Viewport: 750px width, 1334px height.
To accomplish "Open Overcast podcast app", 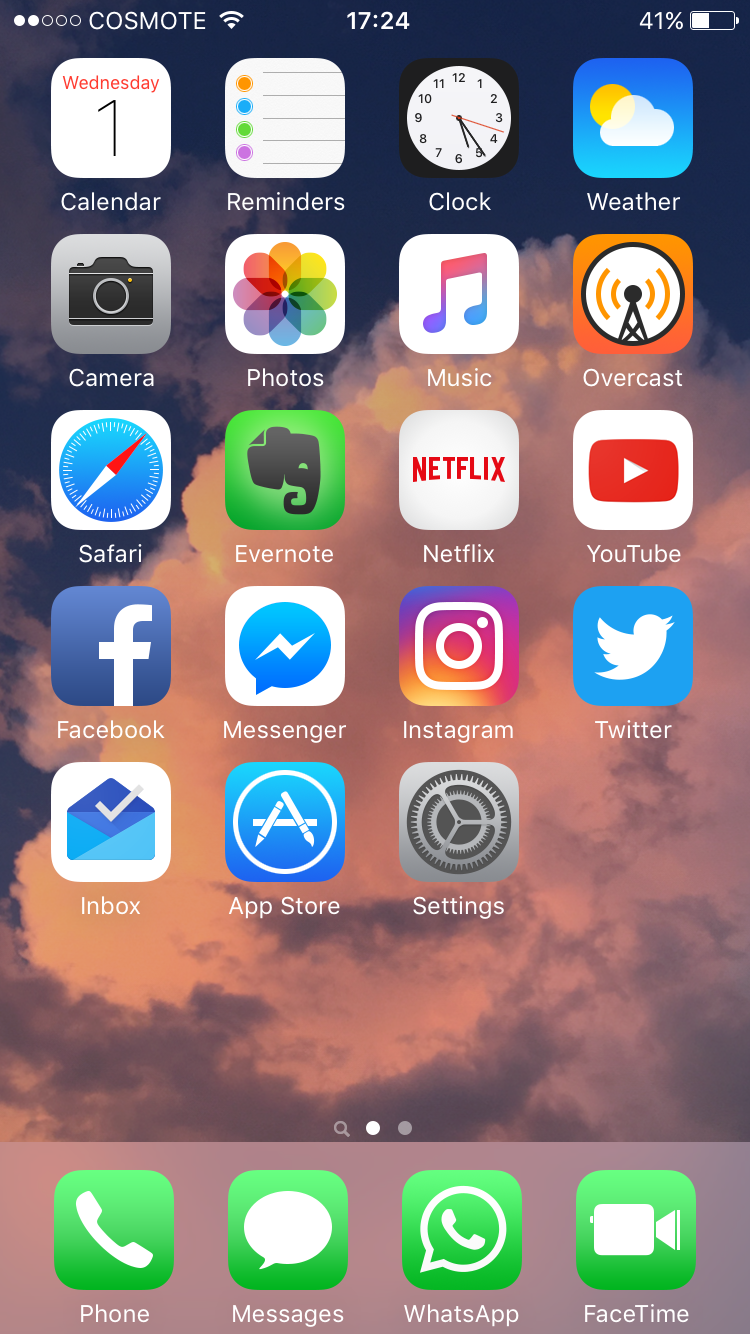I will (x=633, y=294).
